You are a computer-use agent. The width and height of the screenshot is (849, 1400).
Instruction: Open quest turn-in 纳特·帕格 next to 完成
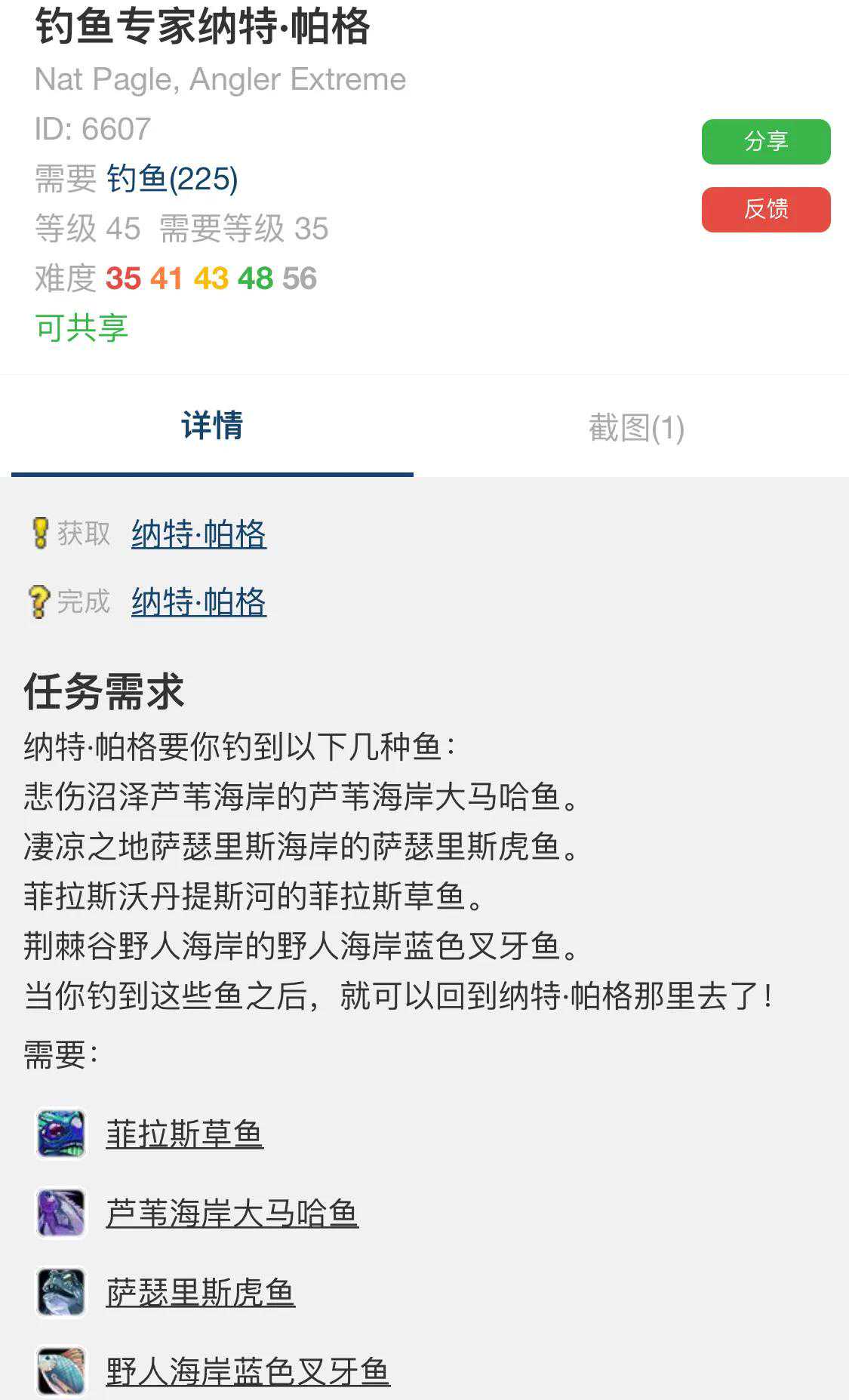[x=198, y=602]
